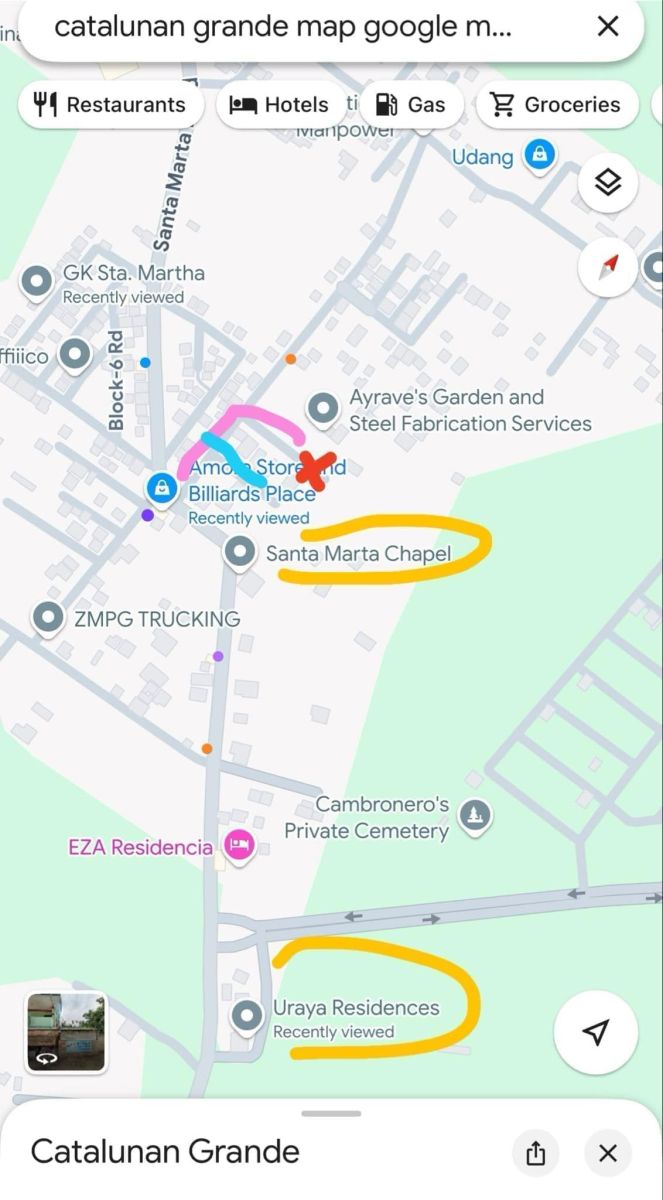Tap the compass to reset orientation
The width and height of the screenshot is (663, 1200).
[x=608, y=267]
